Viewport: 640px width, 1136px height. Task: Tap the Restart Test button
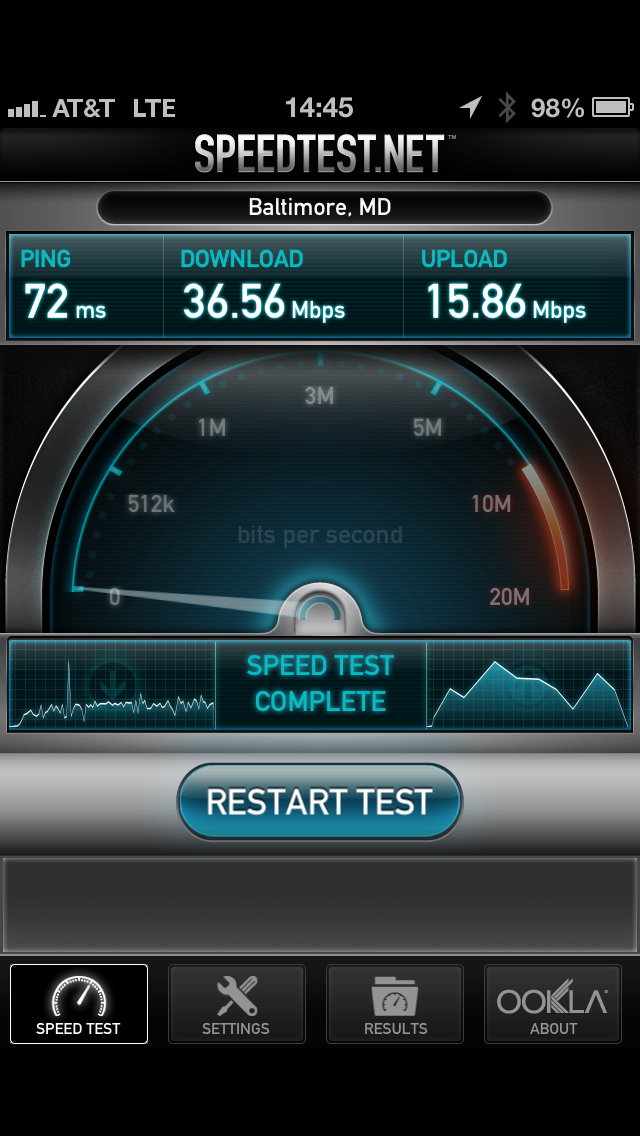(x=320, y=801)
